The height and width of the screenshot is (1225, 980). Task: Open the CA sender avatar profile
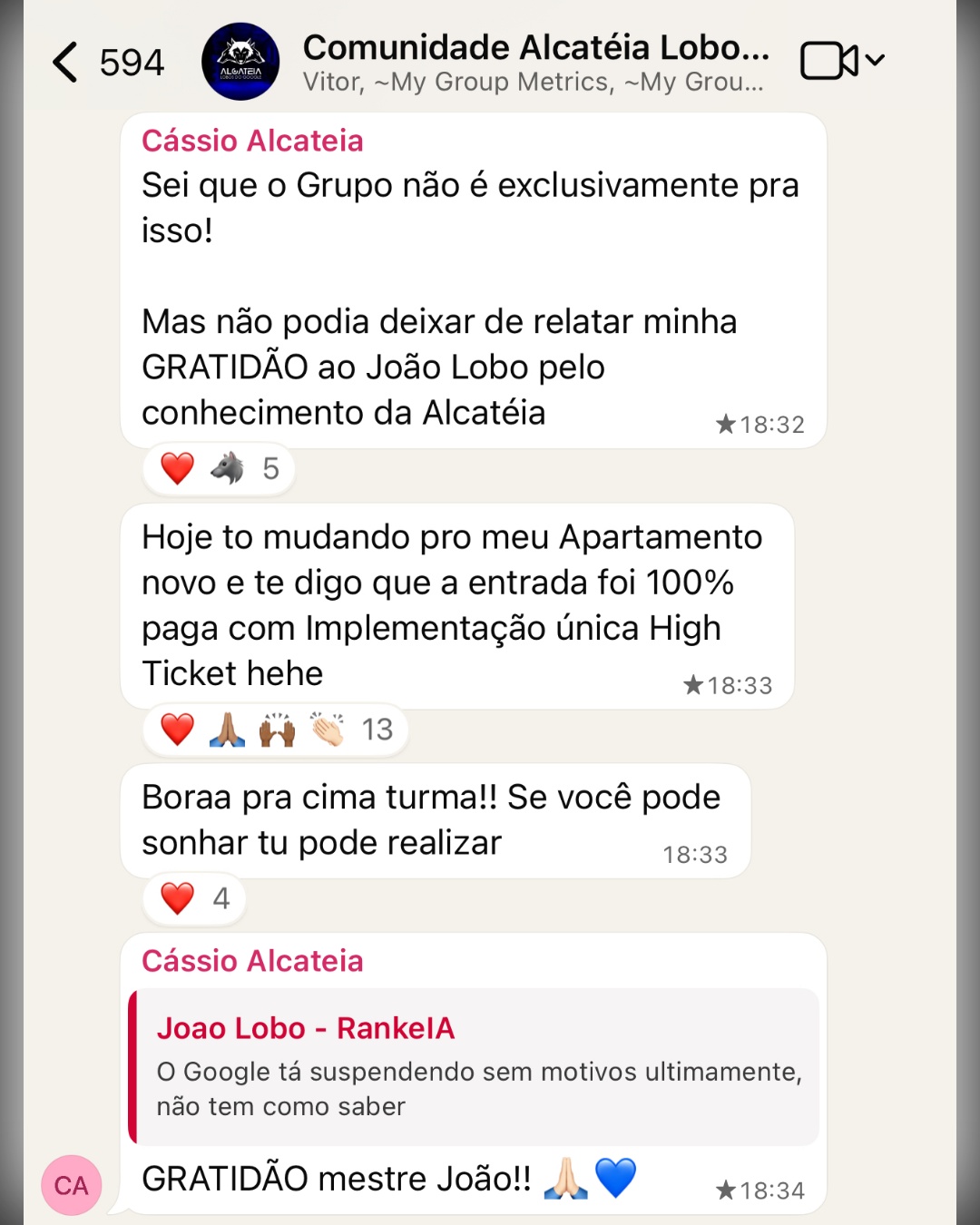point(72,1185)
